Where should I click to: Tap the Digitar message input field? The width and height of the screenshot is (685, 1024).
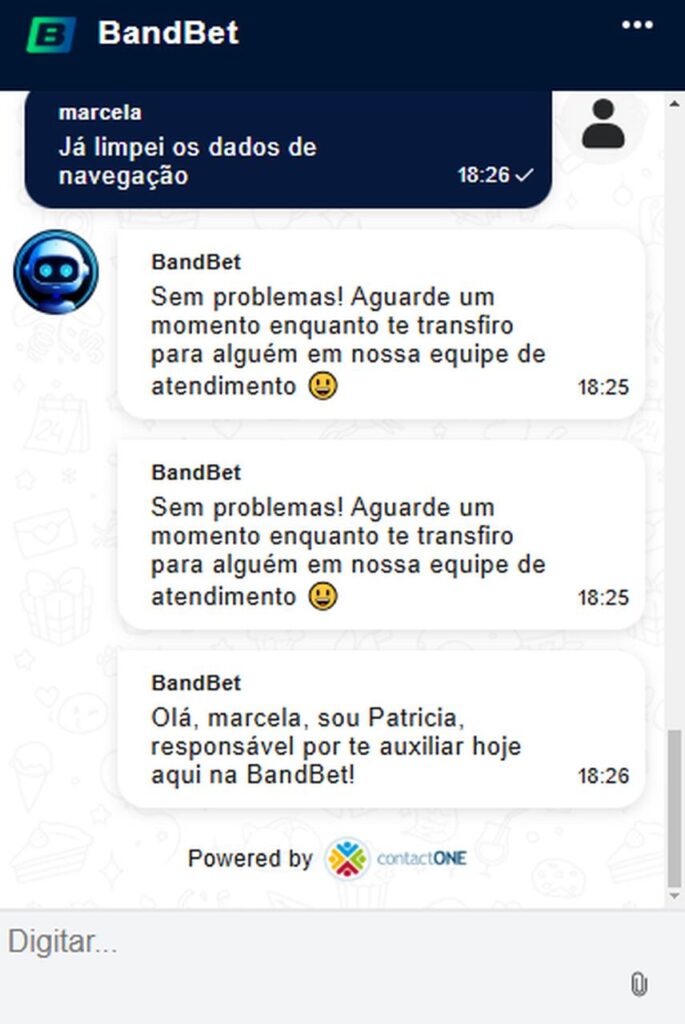click(300, 942)
